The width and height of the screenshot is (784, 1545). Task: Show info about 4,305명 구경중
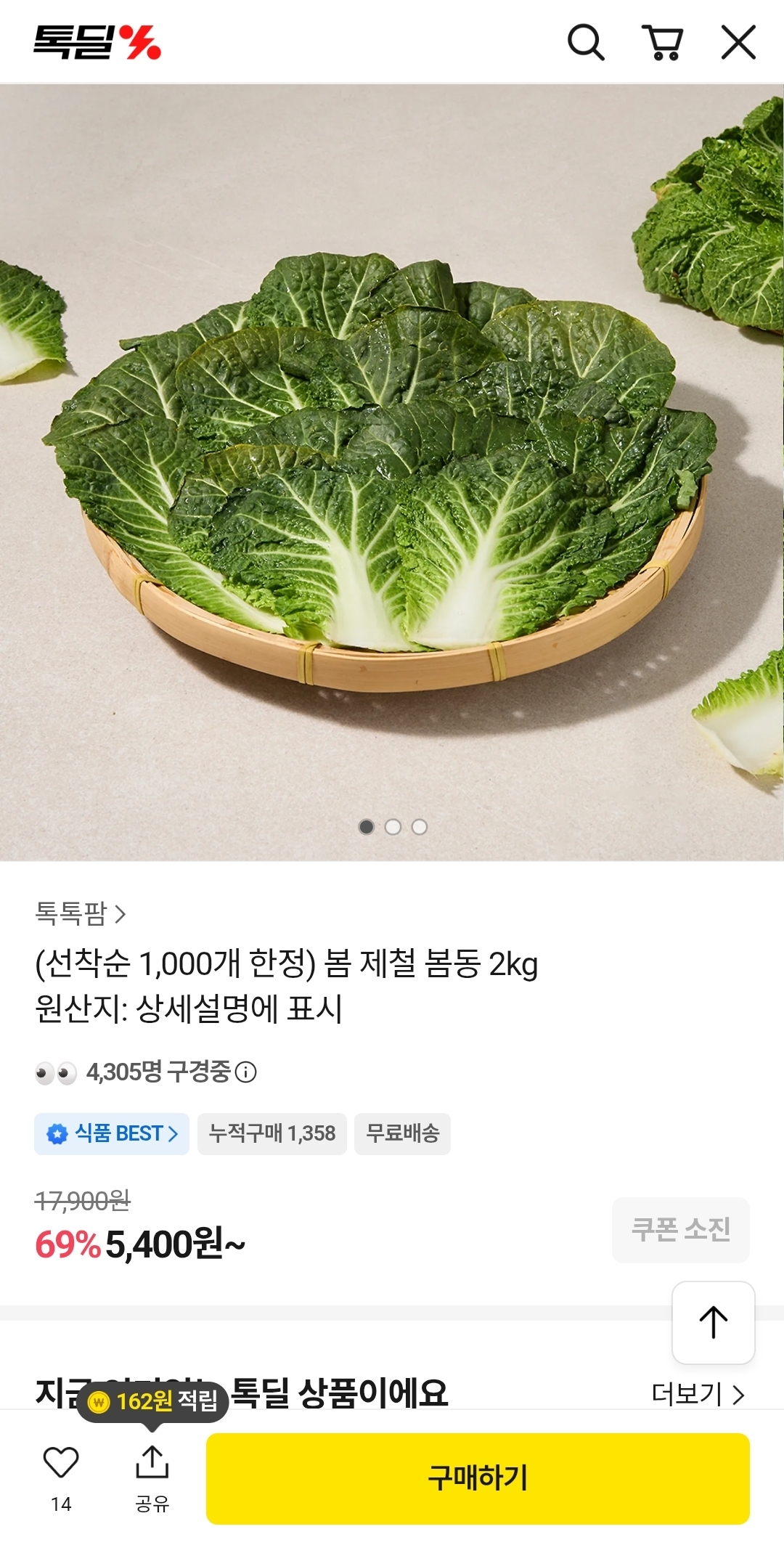point(246,1072)
